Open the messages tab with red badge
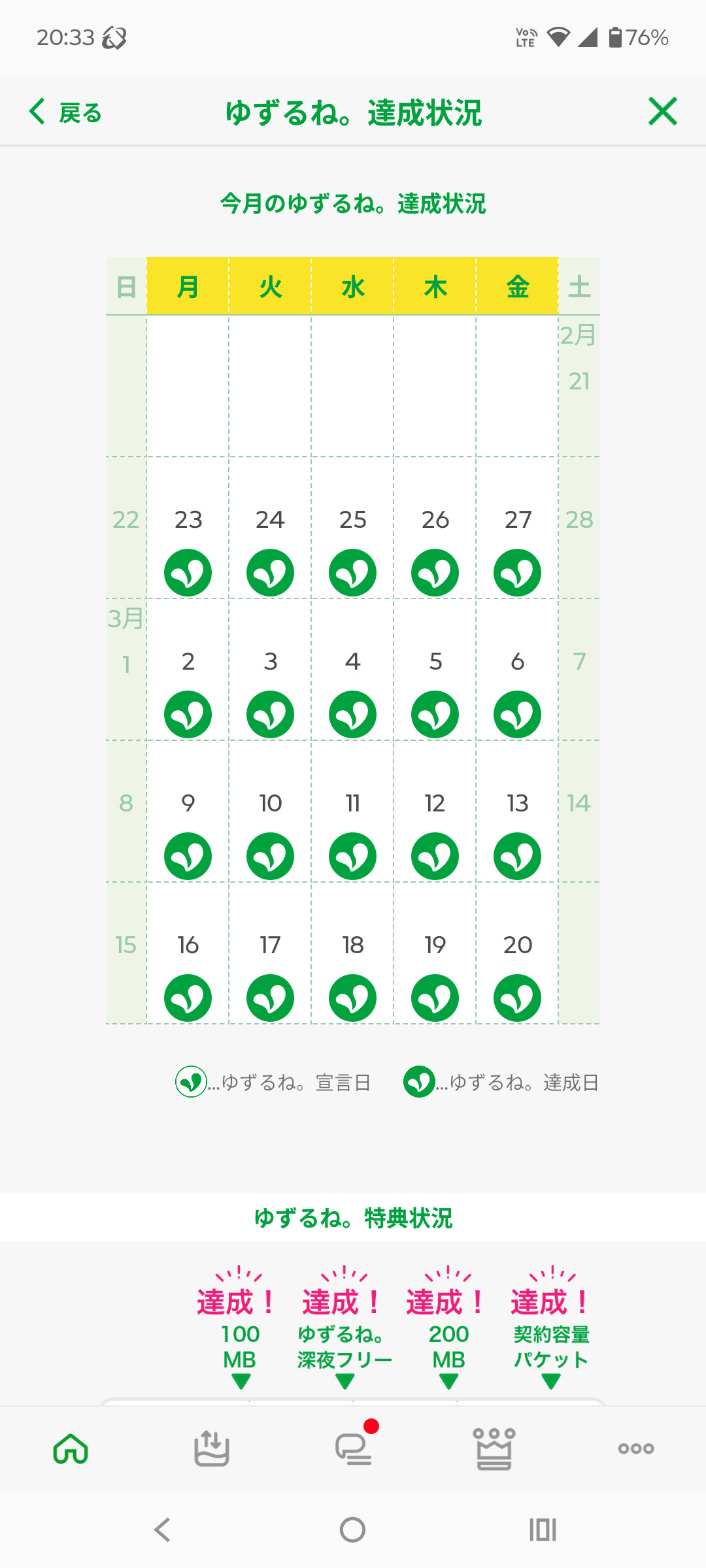This screenshot has width=706, height=1568. pos(354,1448)
